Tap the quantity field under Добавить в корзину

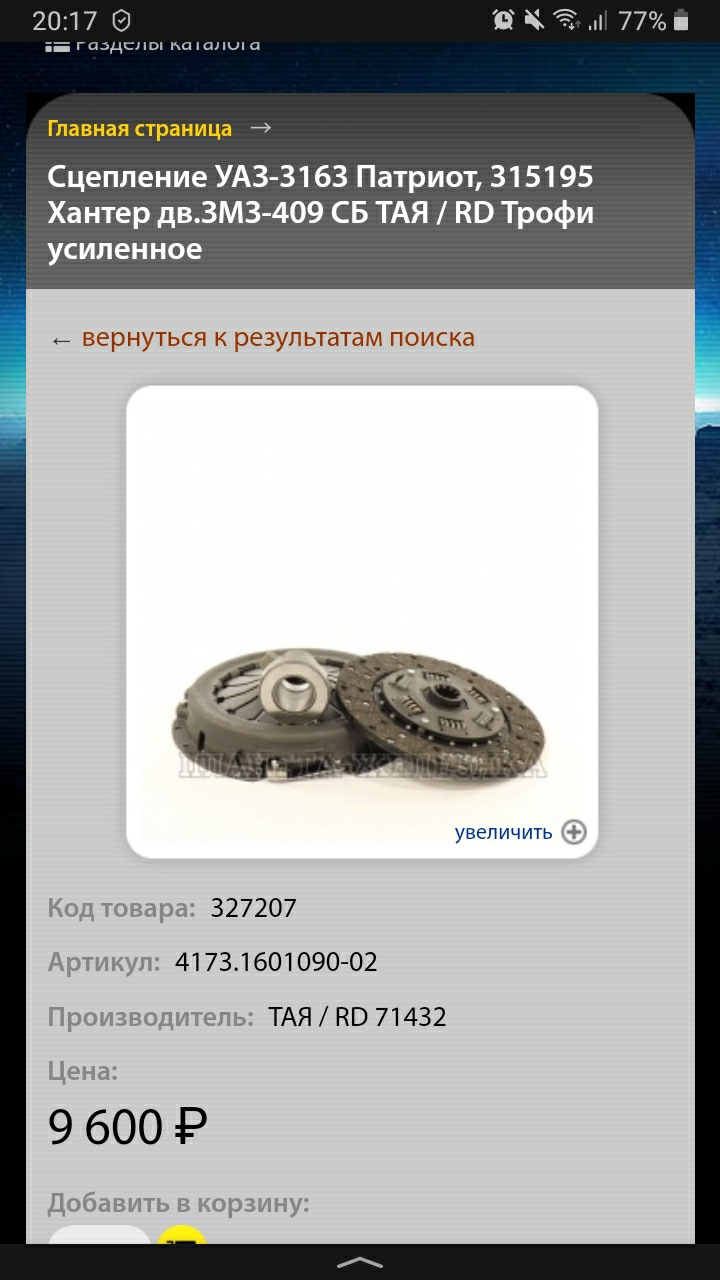coord(99,1236)
